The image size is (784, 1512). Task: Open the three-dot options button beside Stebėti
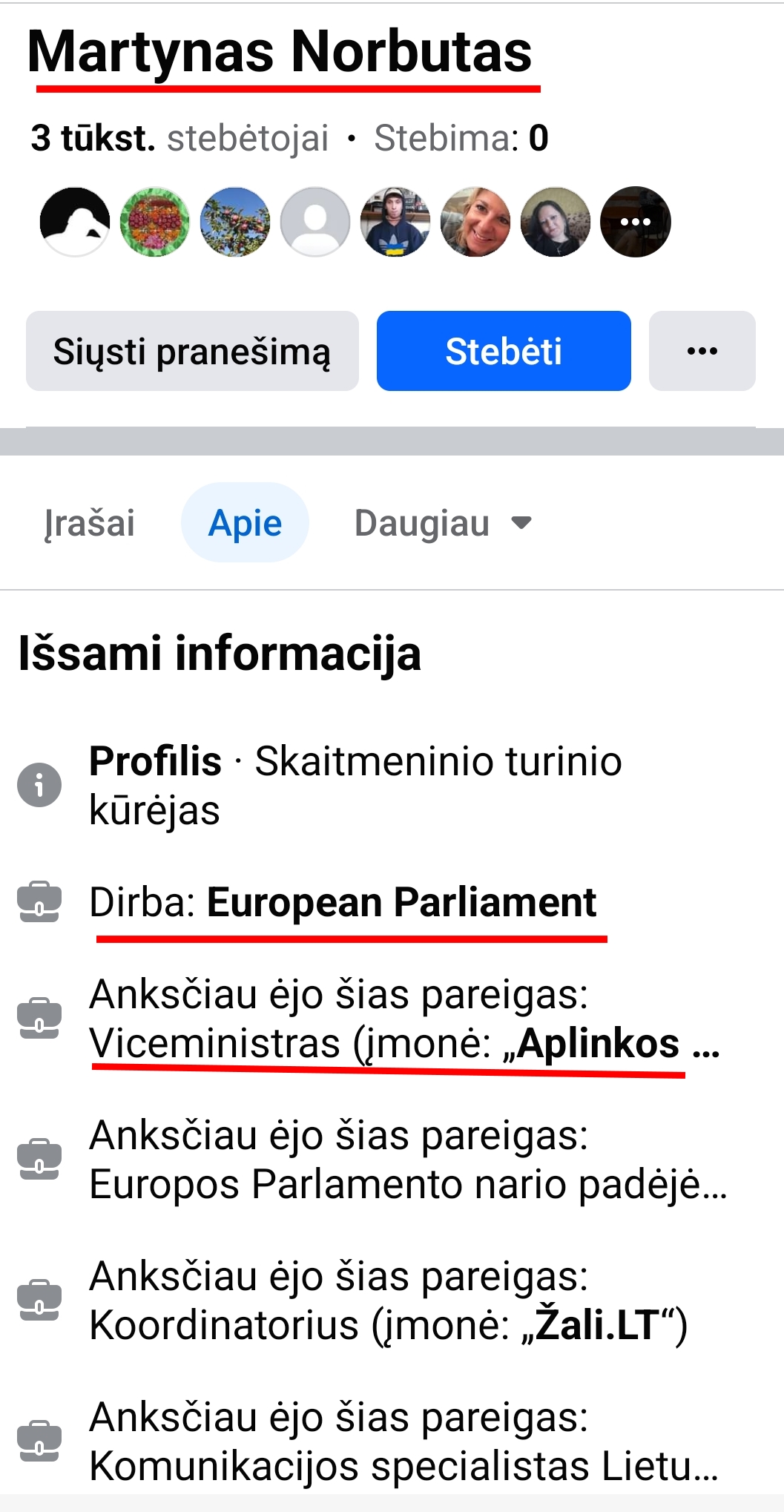[702, 351]
